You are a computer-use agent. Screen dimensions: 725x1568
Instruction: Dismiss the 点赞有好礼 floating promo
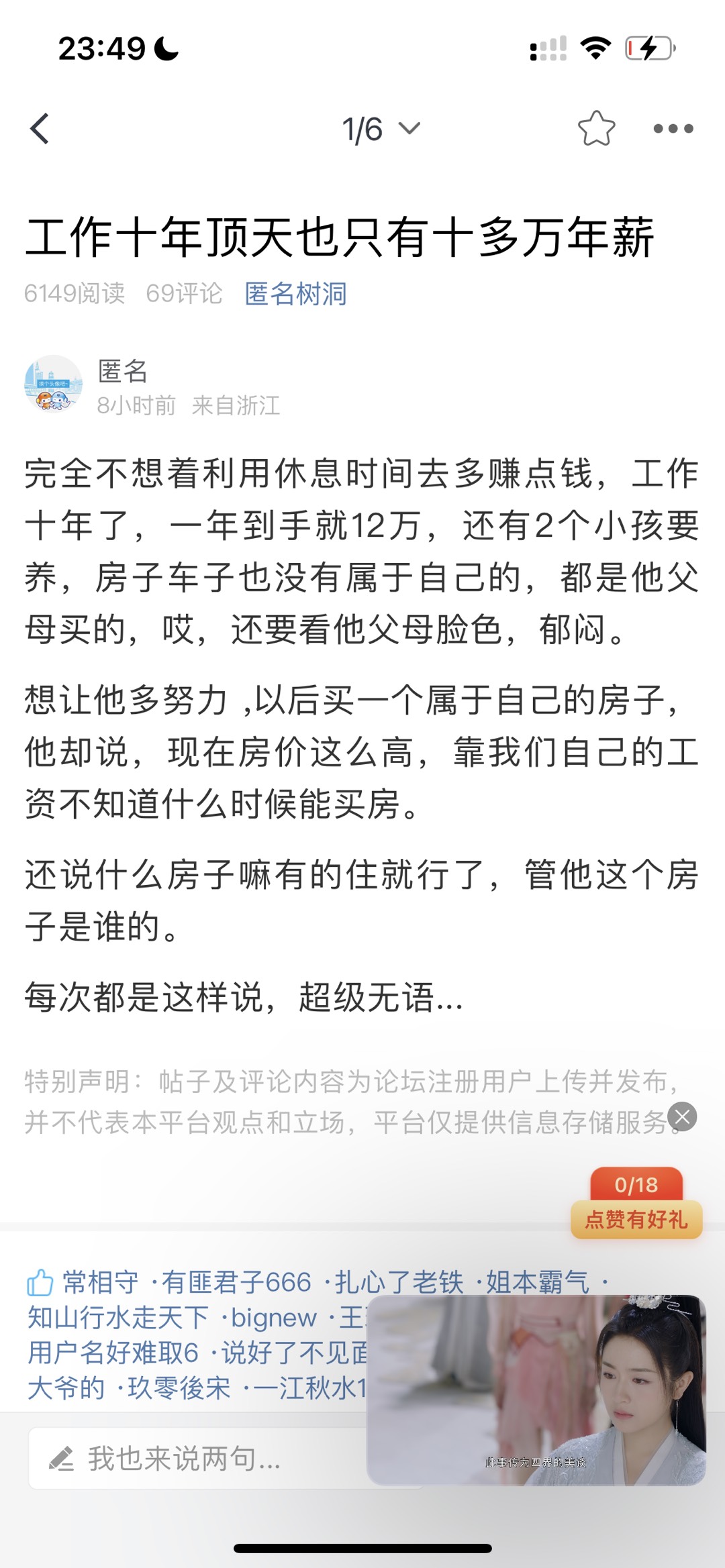coord(683,1116)
